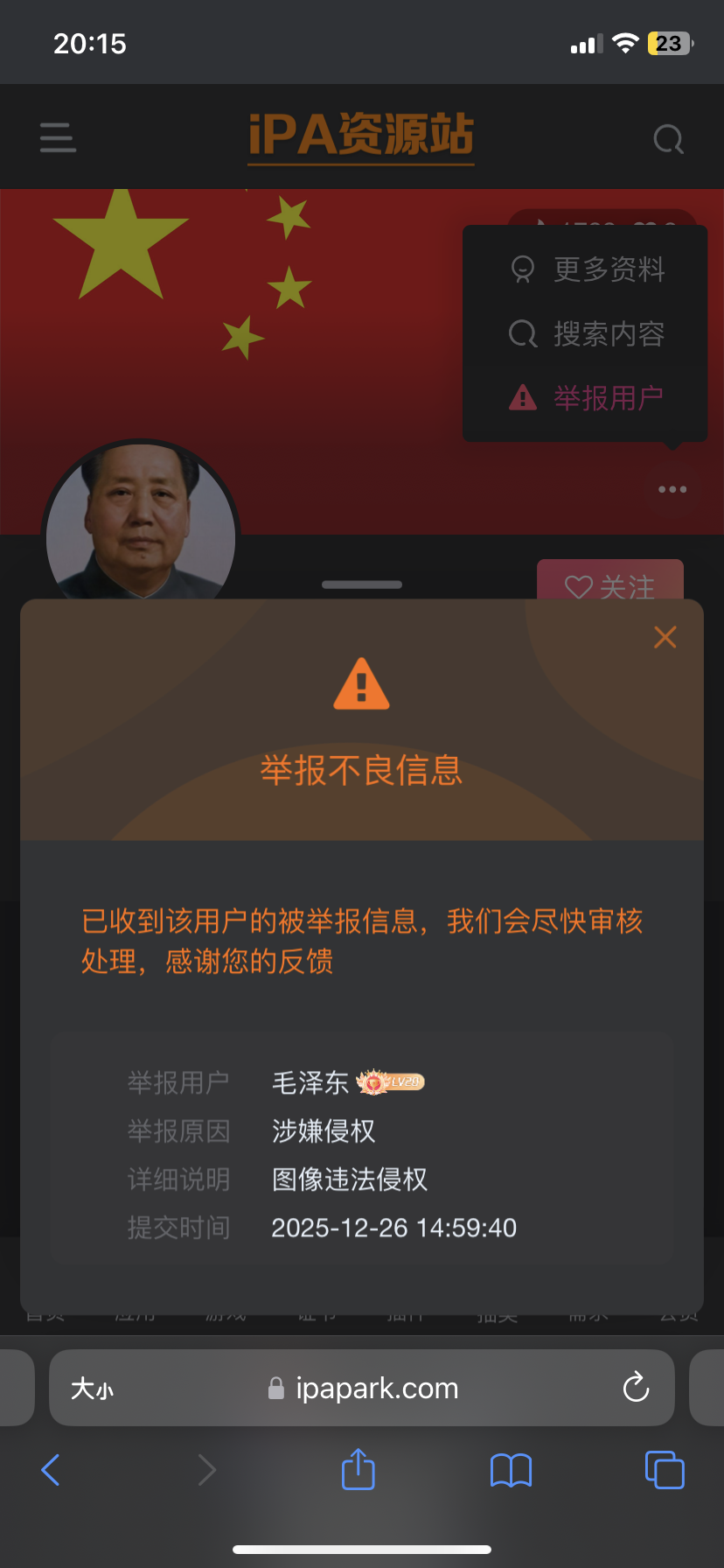This screenshot has height=1568, width=724.
Task: Open Safari bookmarks with the book icon
Action: [x=511, y=1469]
